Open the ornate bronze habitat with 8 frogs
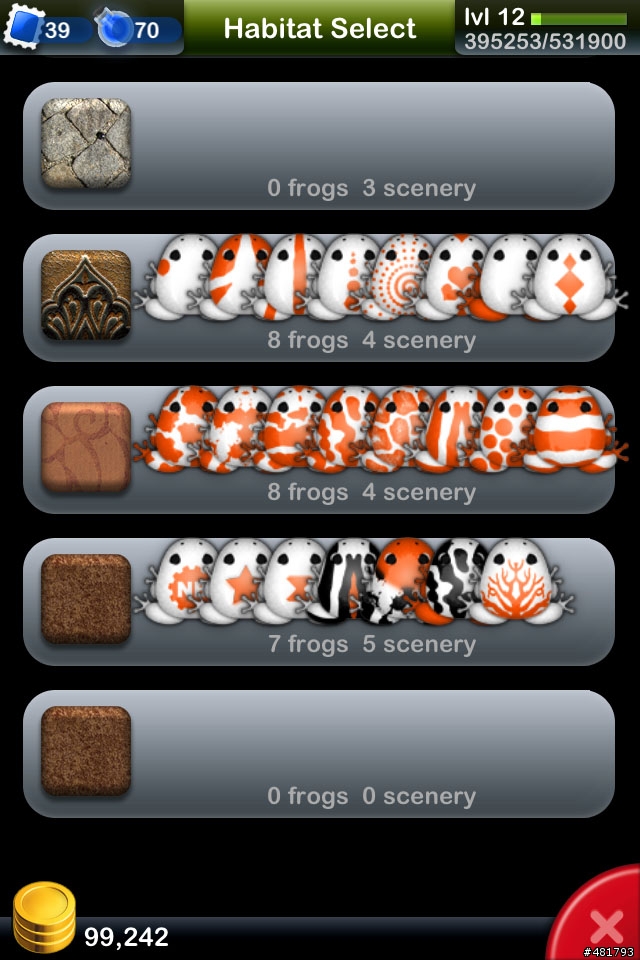This screenshot has width=640, height=960. point(318,298)
